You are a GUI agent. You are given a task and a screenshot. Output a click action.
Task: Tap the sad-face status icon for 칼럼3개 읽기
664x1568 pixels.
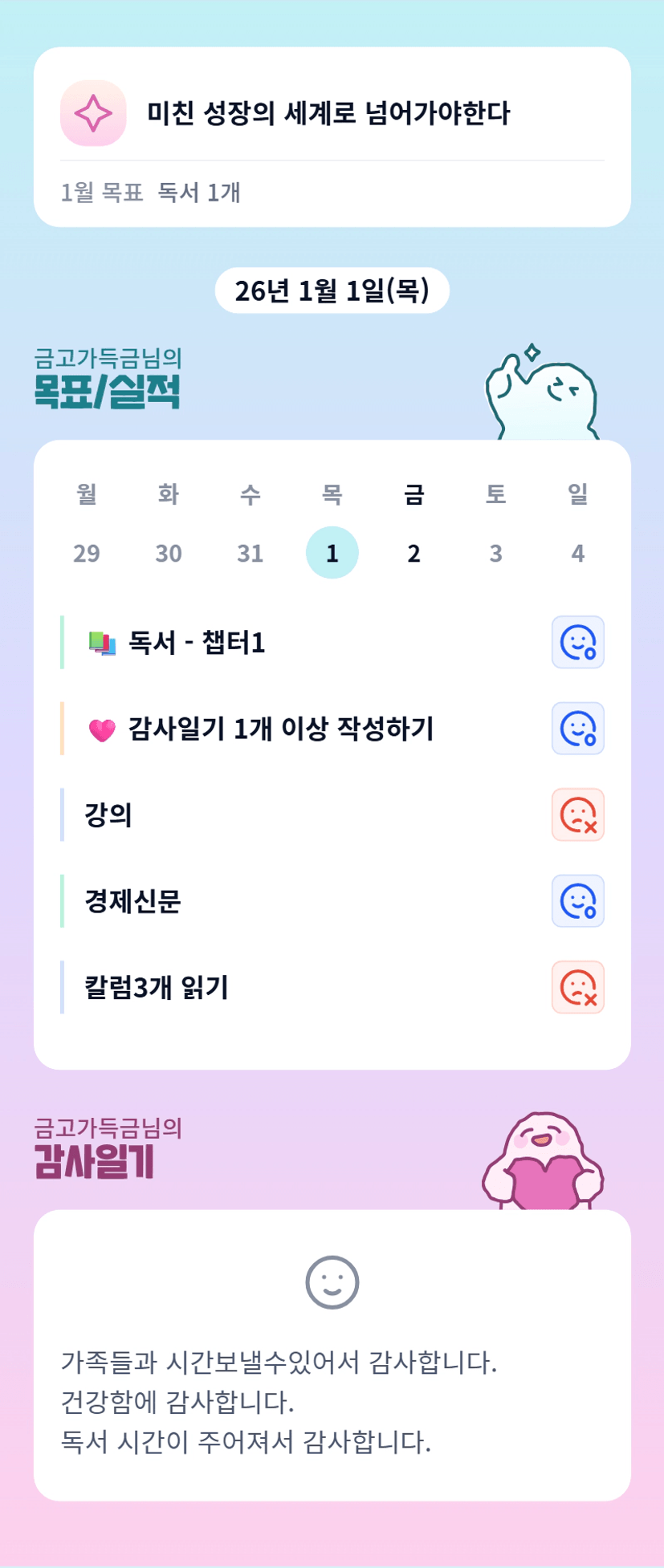coord(578,987)
